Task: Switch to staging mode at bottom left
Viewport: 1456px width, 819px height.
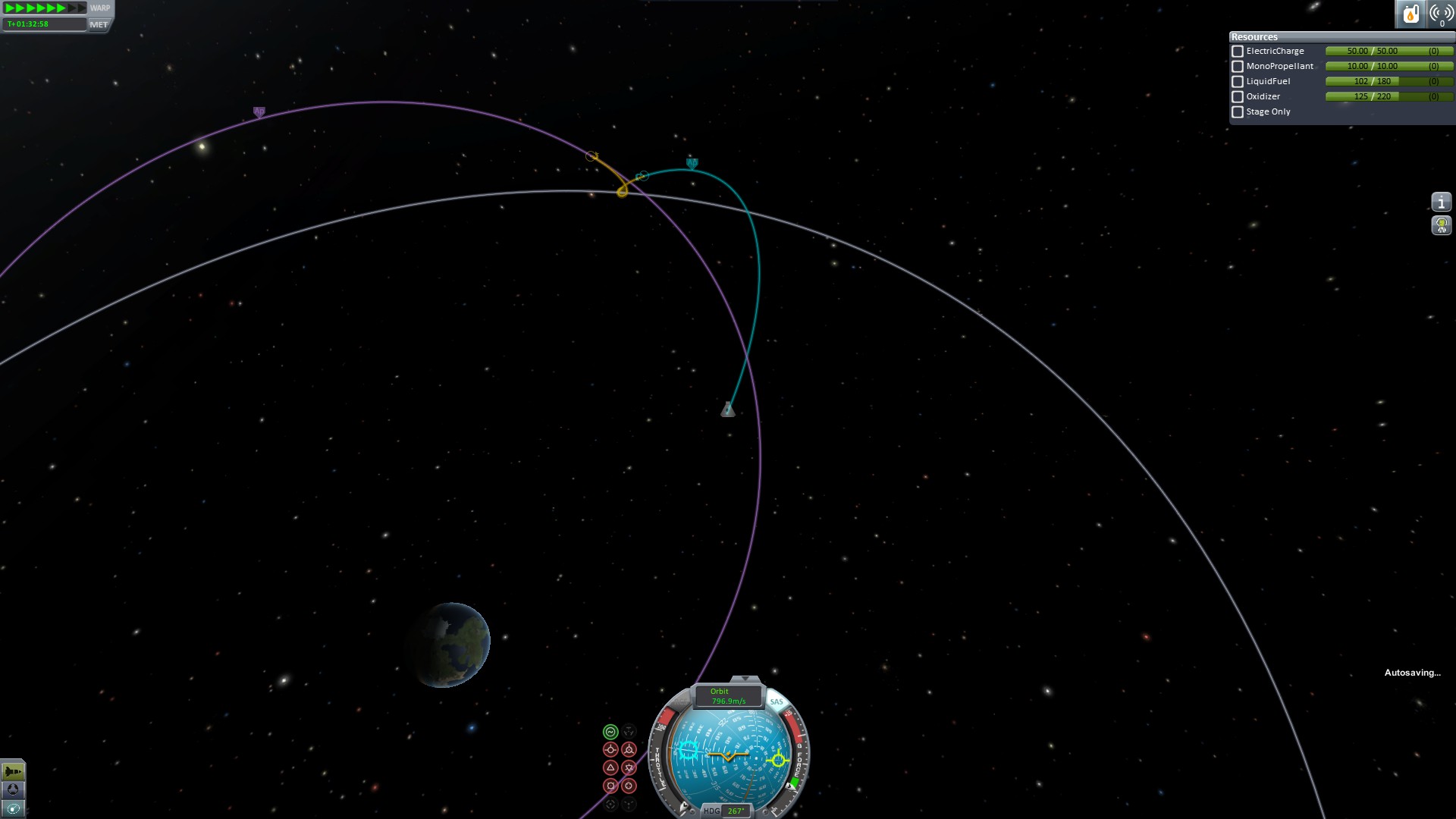Action: point(13,772)
